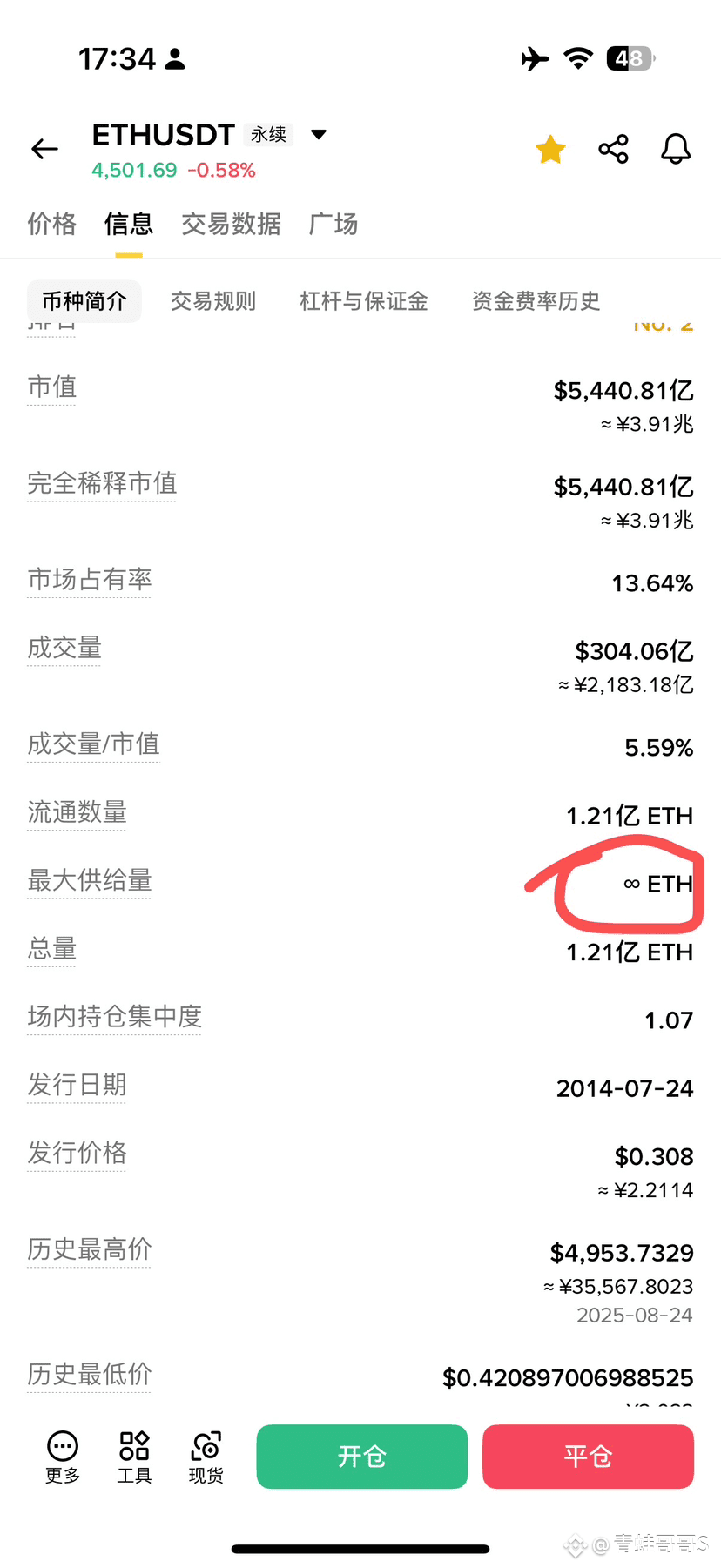Image resolution: width=721 pixels, height=1568 pixels.
Task: Open the 更多 menu
Action: point(63,1457)
